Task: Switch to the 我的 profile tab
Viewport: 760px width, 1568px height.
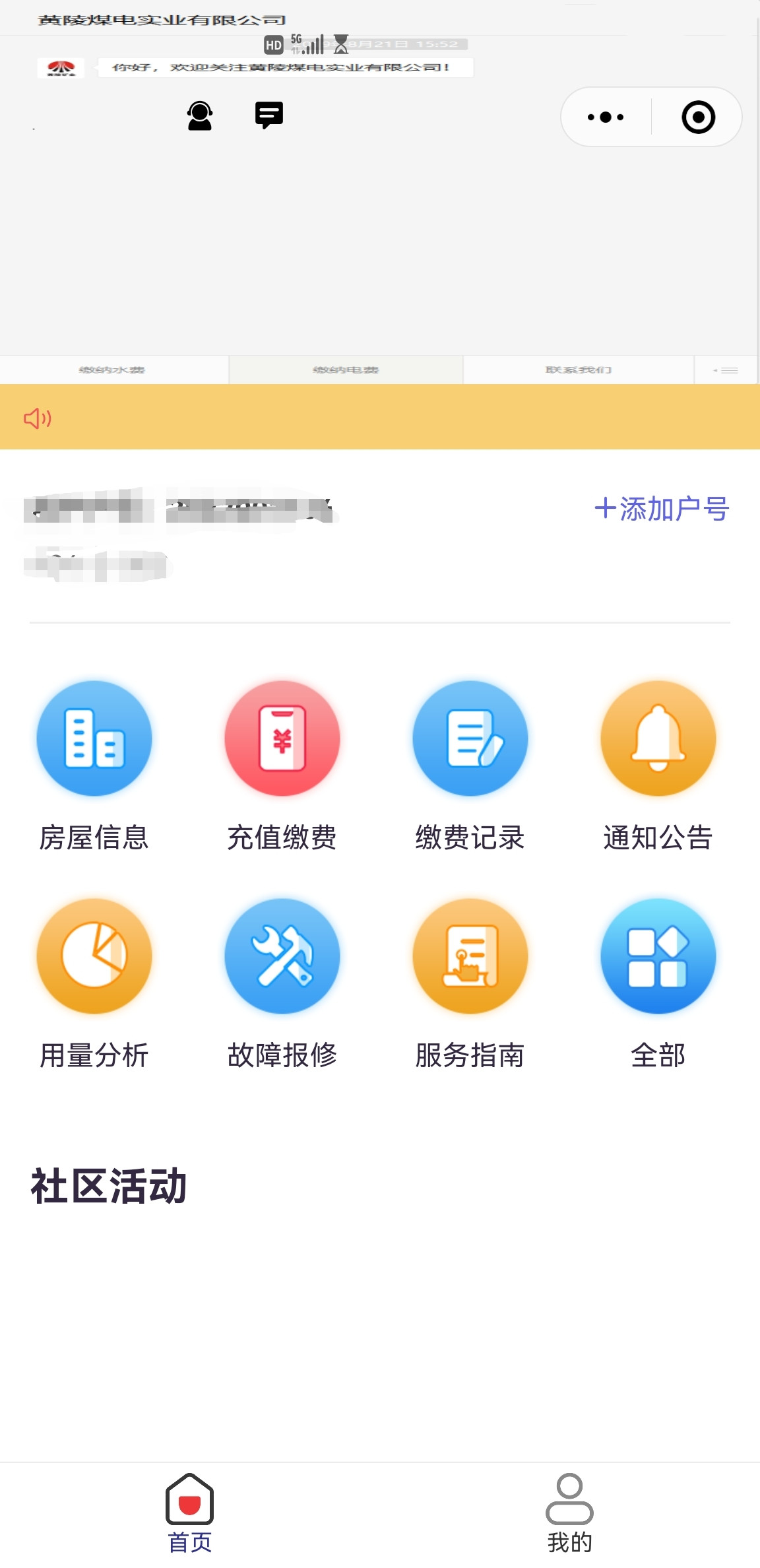Action: pyautogui.click(x=569, y=1514)
